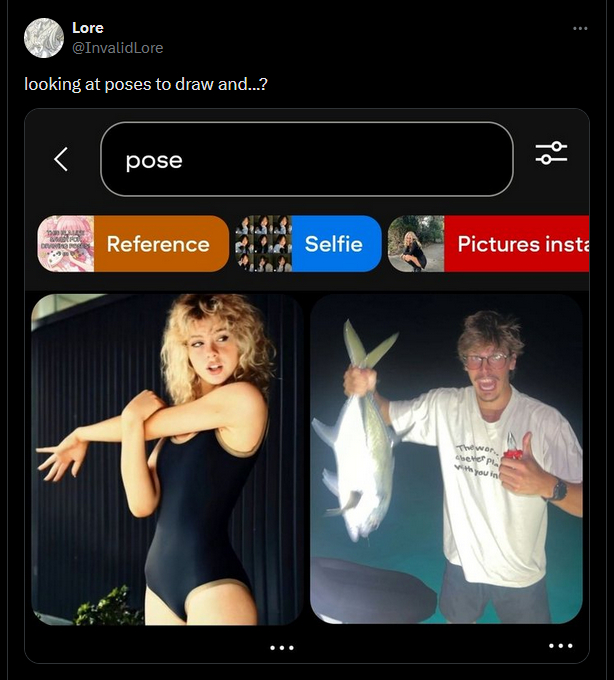Open the tweet's overflow menu
Image resolution: width=614 pixels, height=680 pixels.
580,28
